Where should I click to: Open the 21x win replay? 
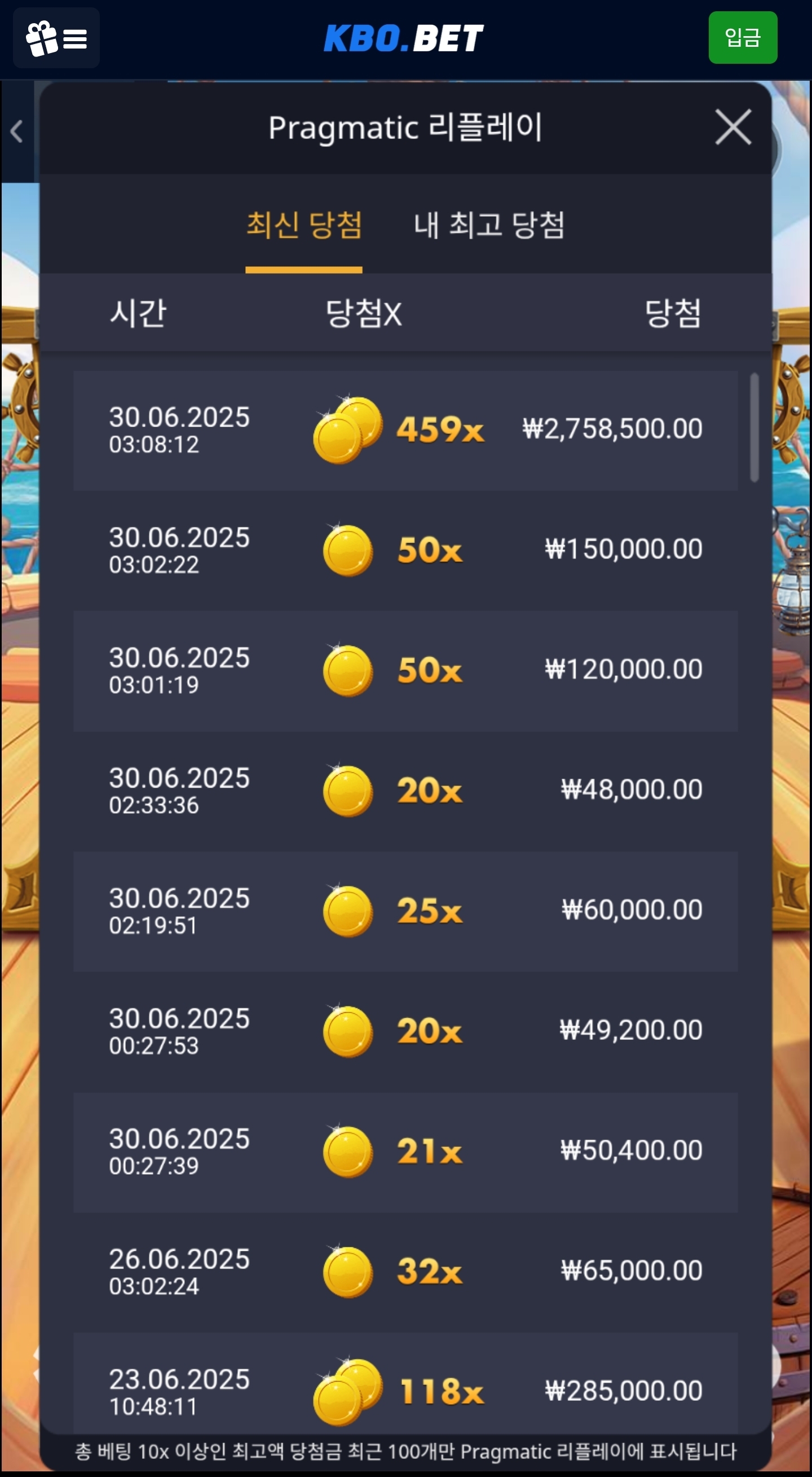coord(405,1152)
